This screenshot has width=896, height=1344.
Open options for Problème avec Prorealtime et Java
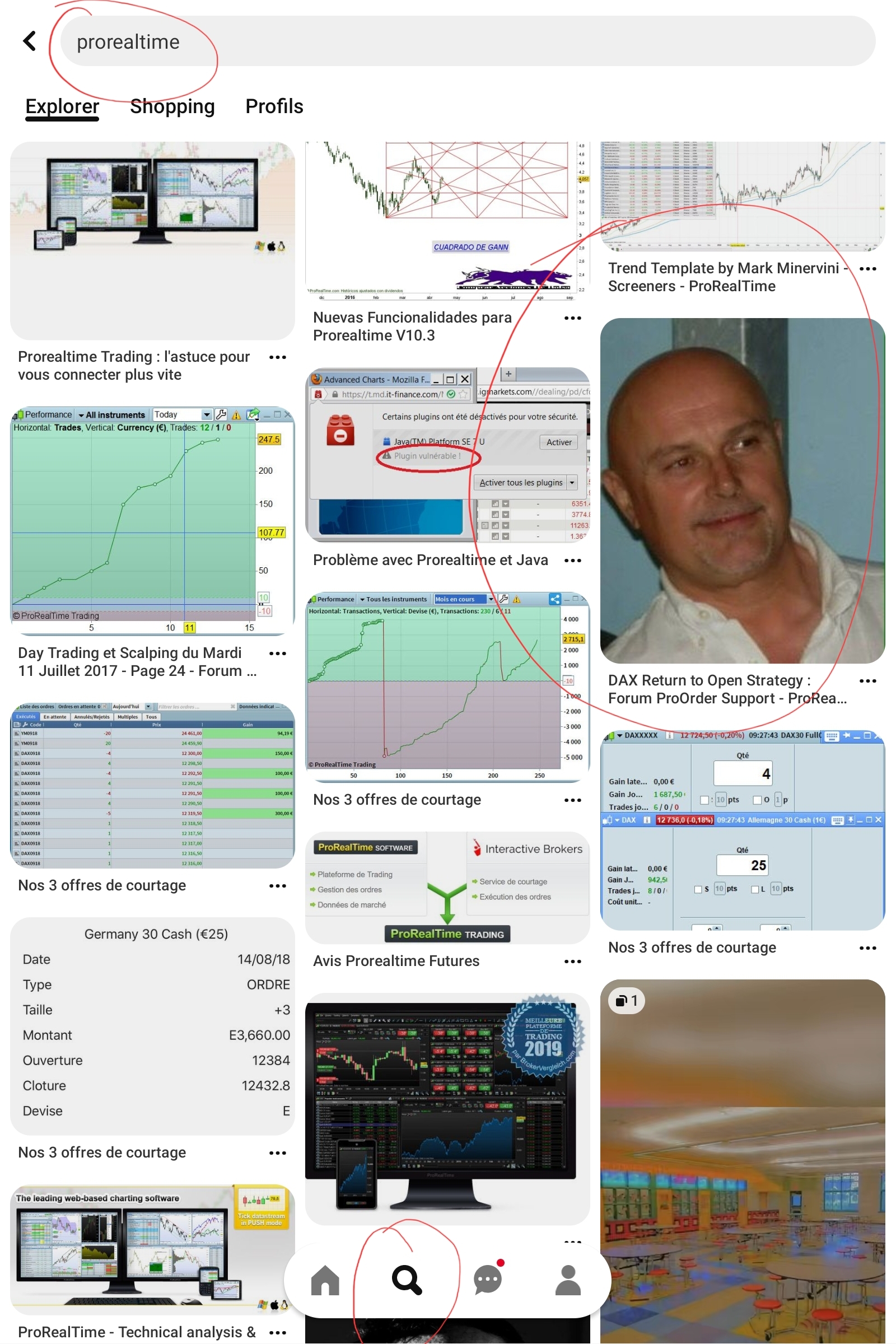572,561
